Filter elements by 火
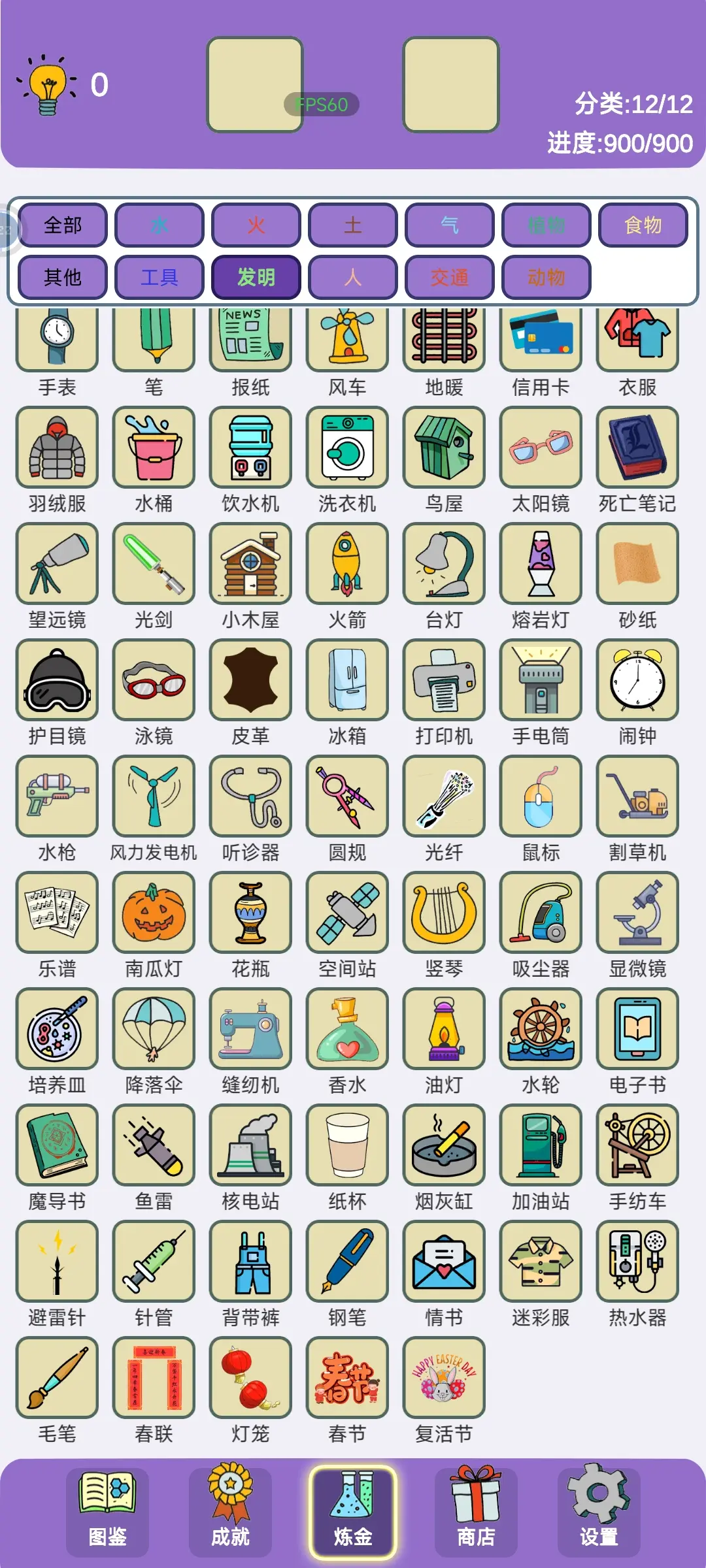This screenshot has height=1568, width=706. pos(256,225)
